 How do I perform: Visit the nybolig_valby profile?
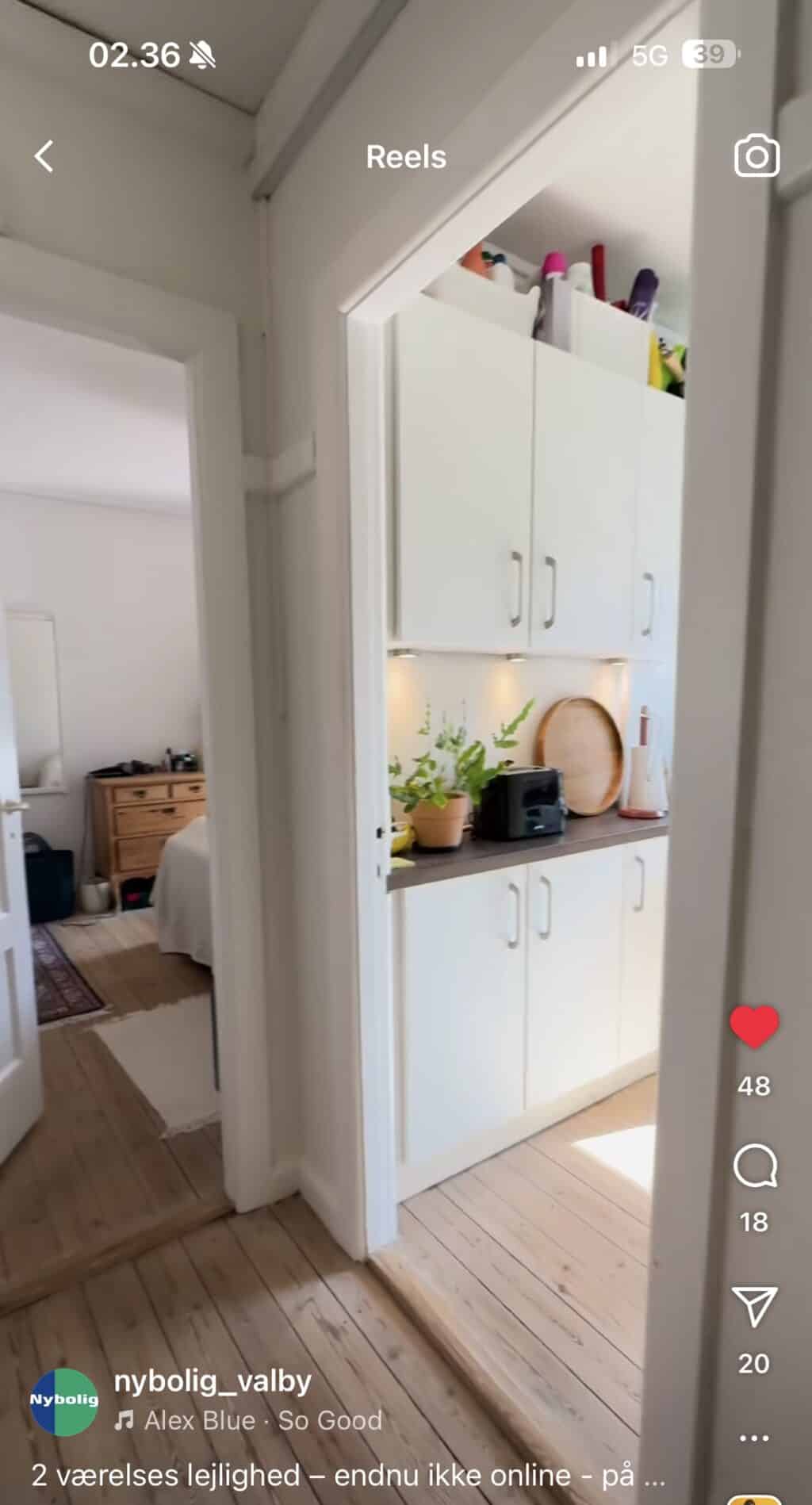213,1381
